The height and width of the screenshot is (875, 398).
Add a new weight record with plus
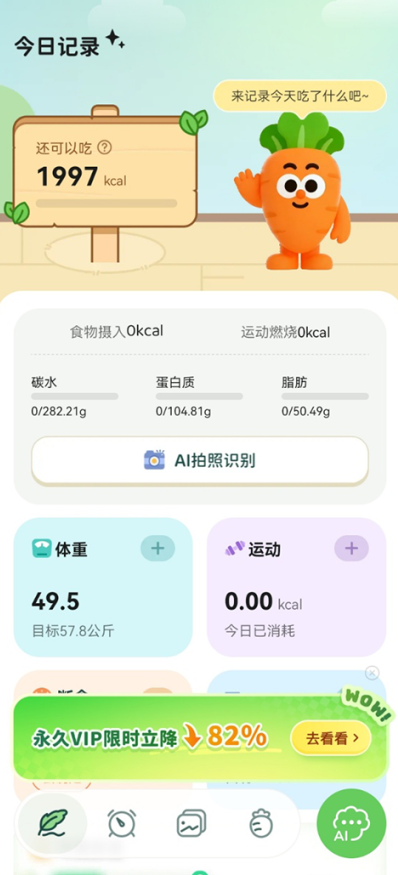pos(157,549)
